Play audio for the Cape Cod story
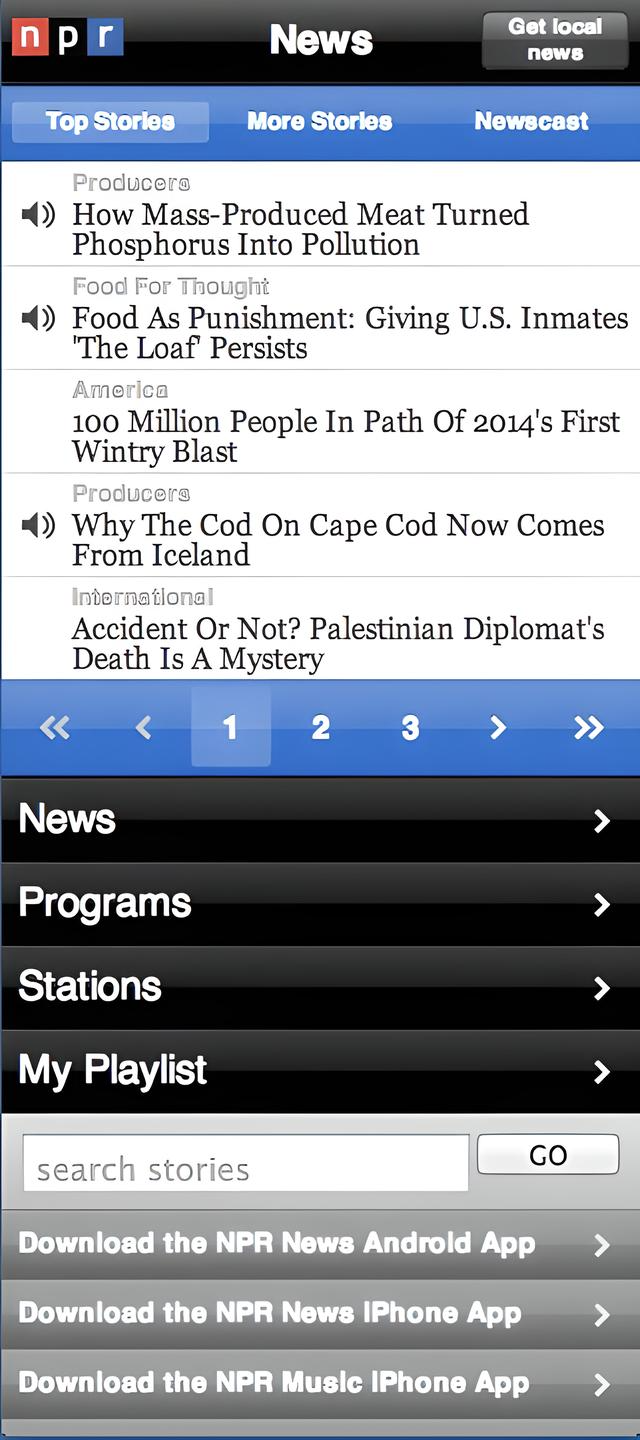The height and width of the screenshot is (1440, 640). 38,526
